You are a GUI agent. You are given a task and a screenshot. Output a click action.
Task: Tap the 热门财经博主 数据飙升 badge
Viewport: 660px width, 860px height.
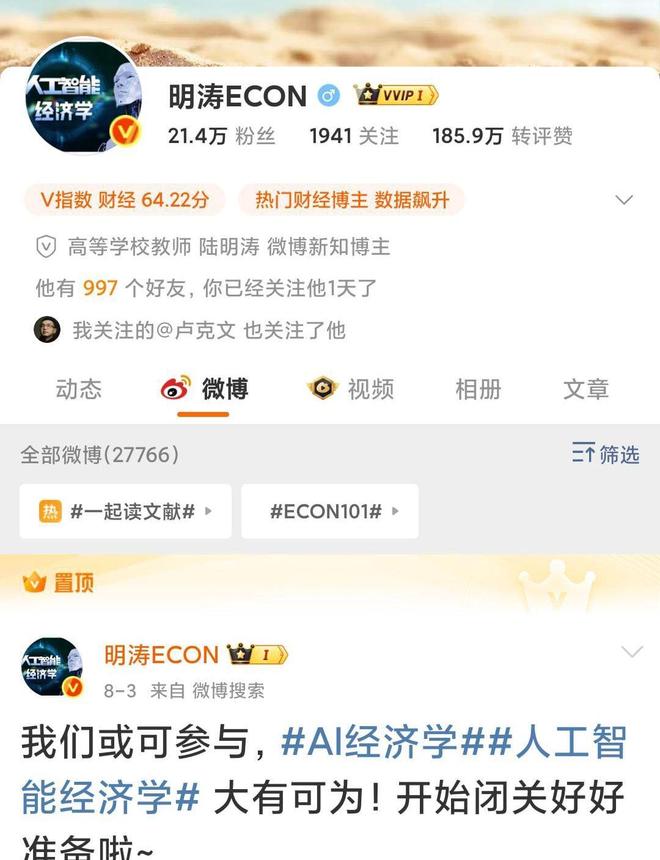pyautogui.click(x=352, y=200)
